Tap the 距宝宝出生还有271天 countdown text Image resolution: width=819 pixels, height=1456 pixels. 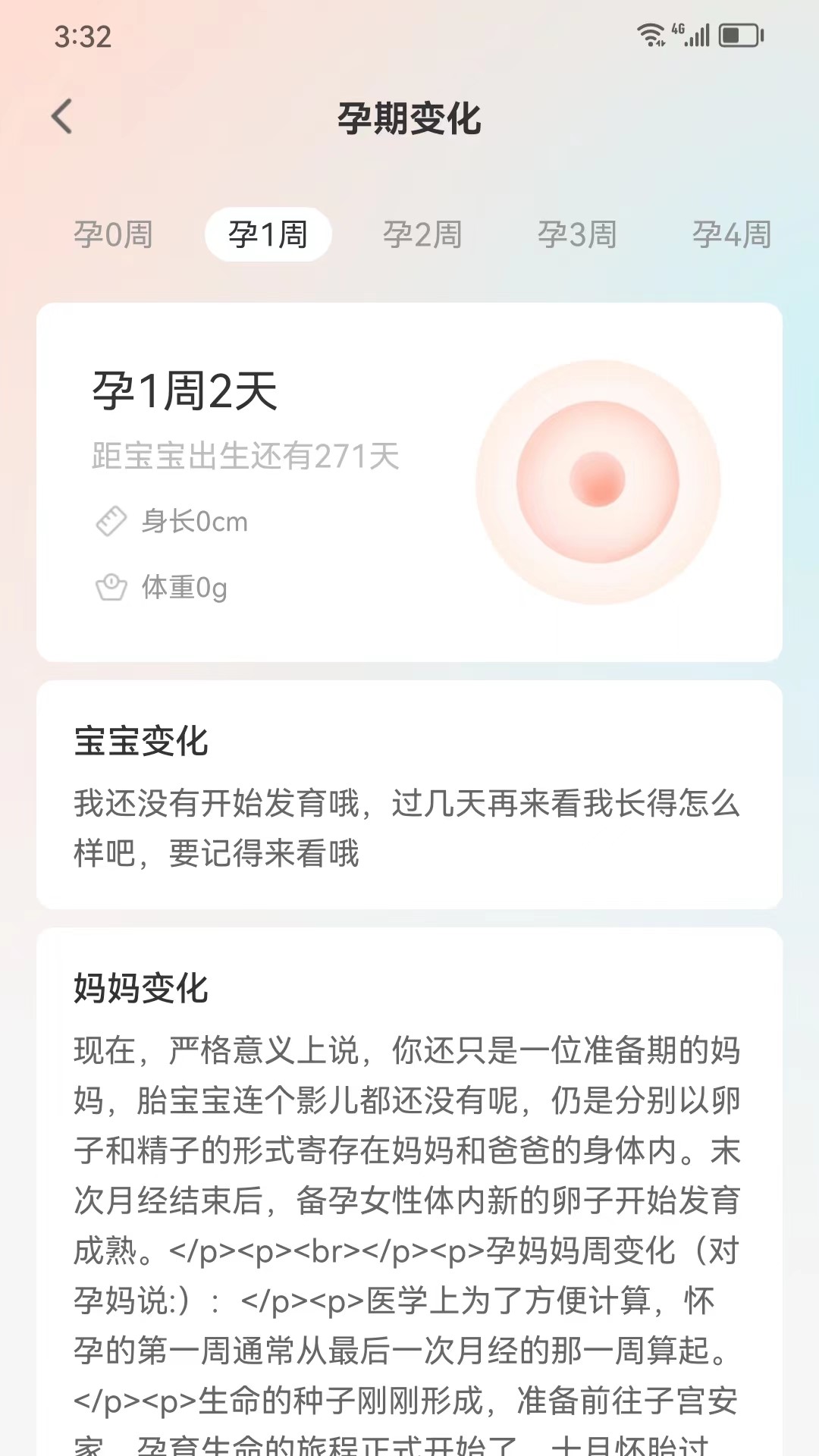pos(245,455)
